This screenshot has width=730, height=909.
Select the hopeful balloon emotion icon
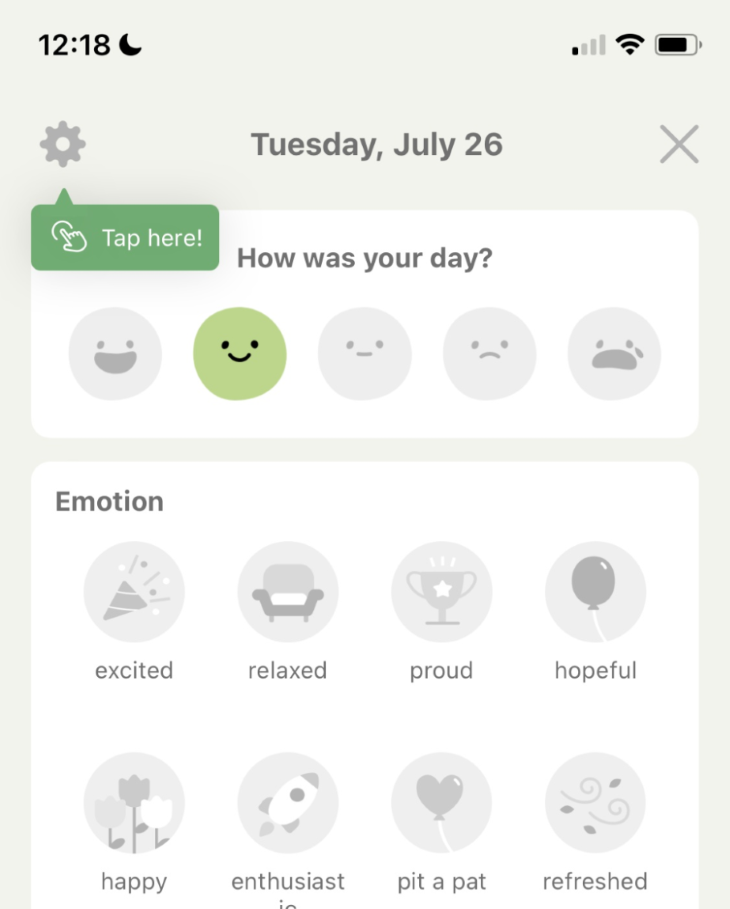coord(596,591)
